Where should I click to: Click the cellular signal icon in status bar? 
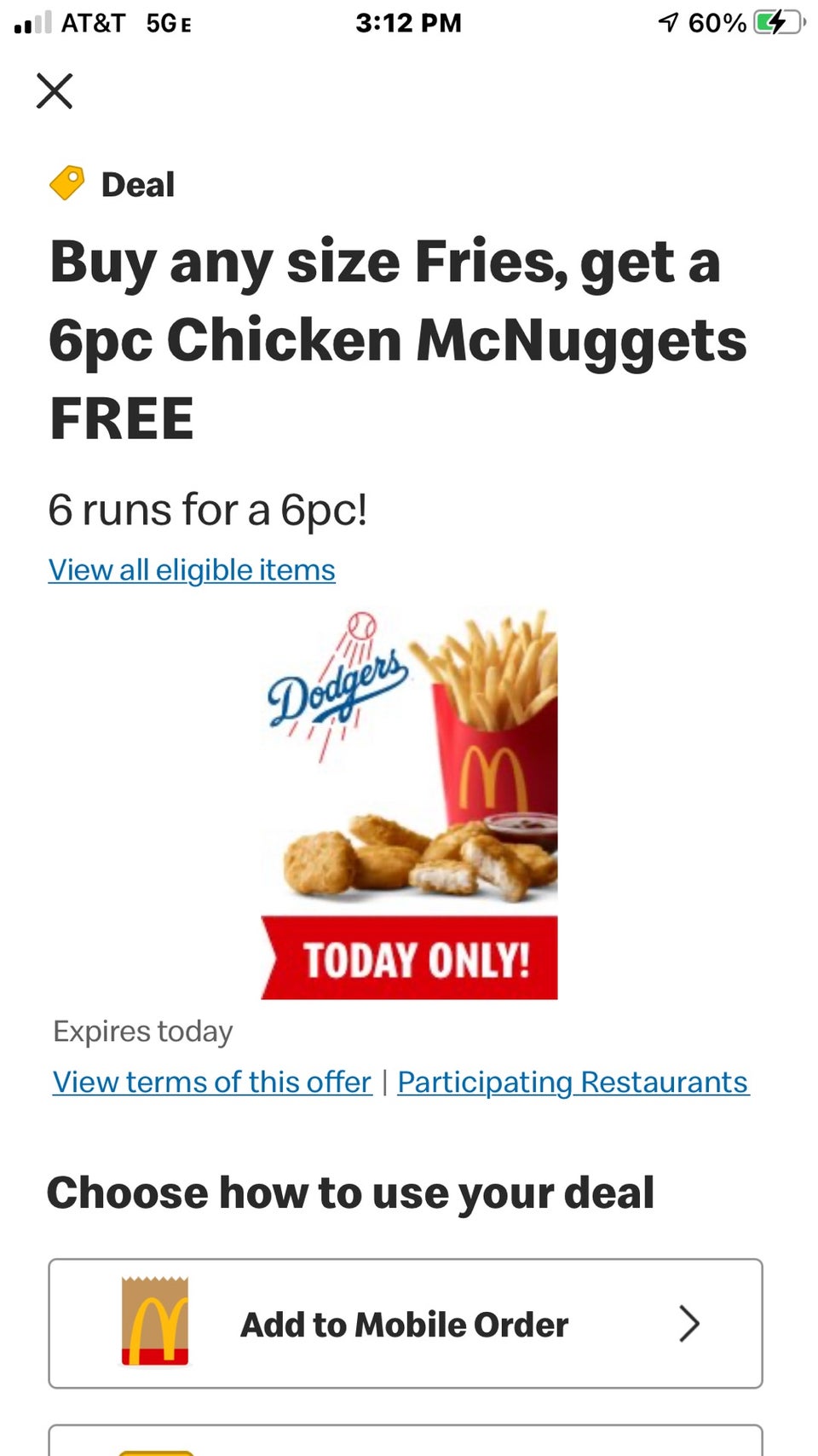point(29,21)
